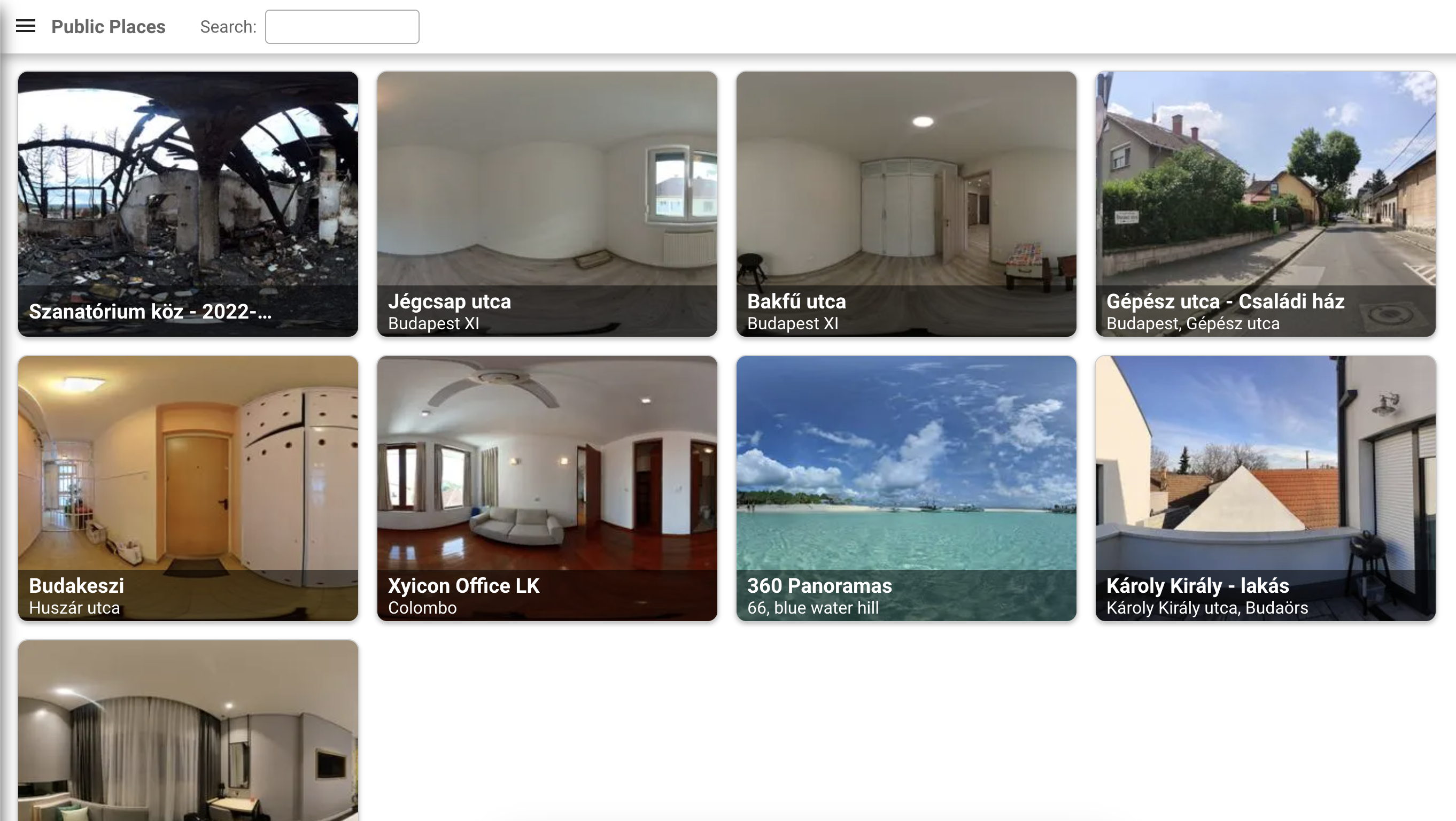
Task: Open Gépész utca - Családi ház card
Action: pyautogui.click(x=1265, y=204)
